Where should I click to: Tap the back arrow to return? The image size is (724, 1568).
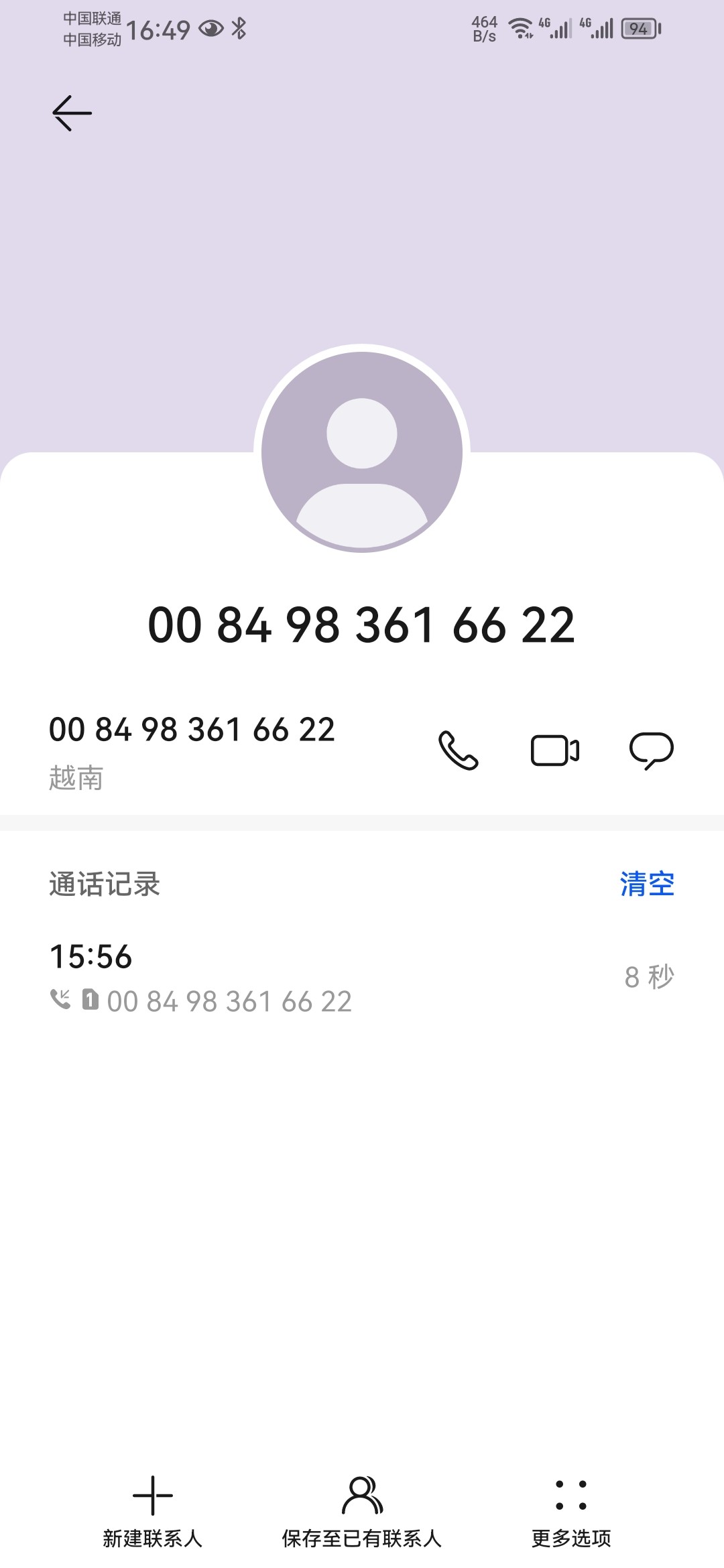pyautogui.click(x=72, y=112)
